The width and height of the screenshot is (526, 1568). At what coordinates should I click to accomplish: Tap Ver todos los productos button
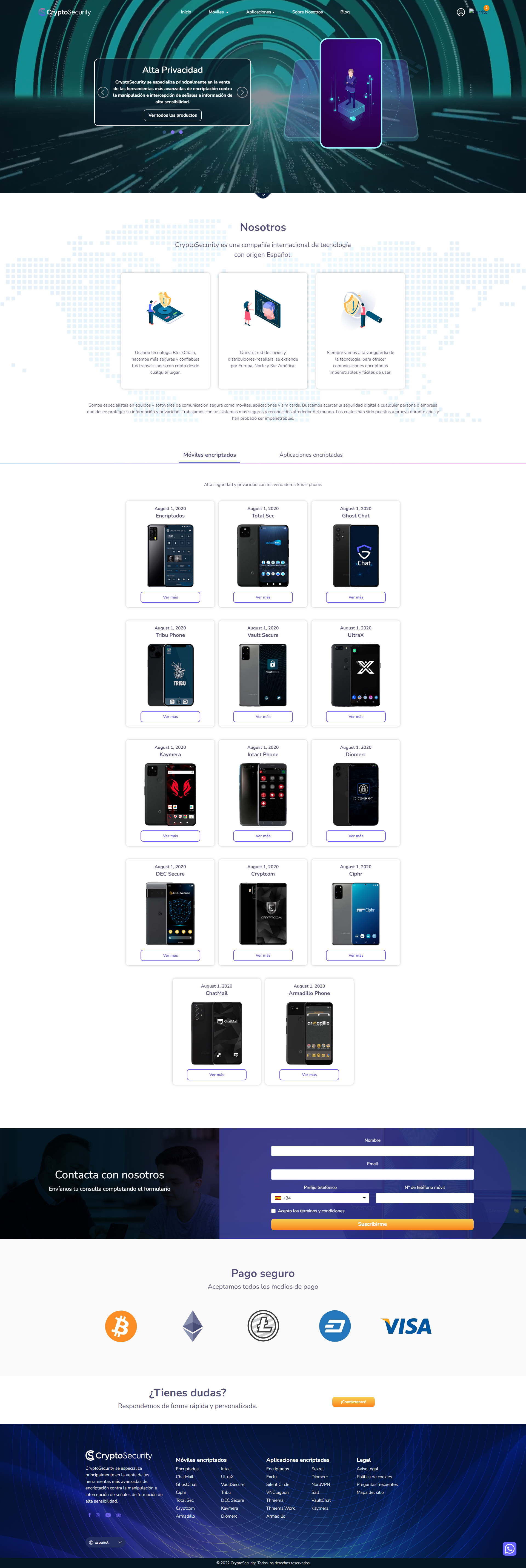173,115
